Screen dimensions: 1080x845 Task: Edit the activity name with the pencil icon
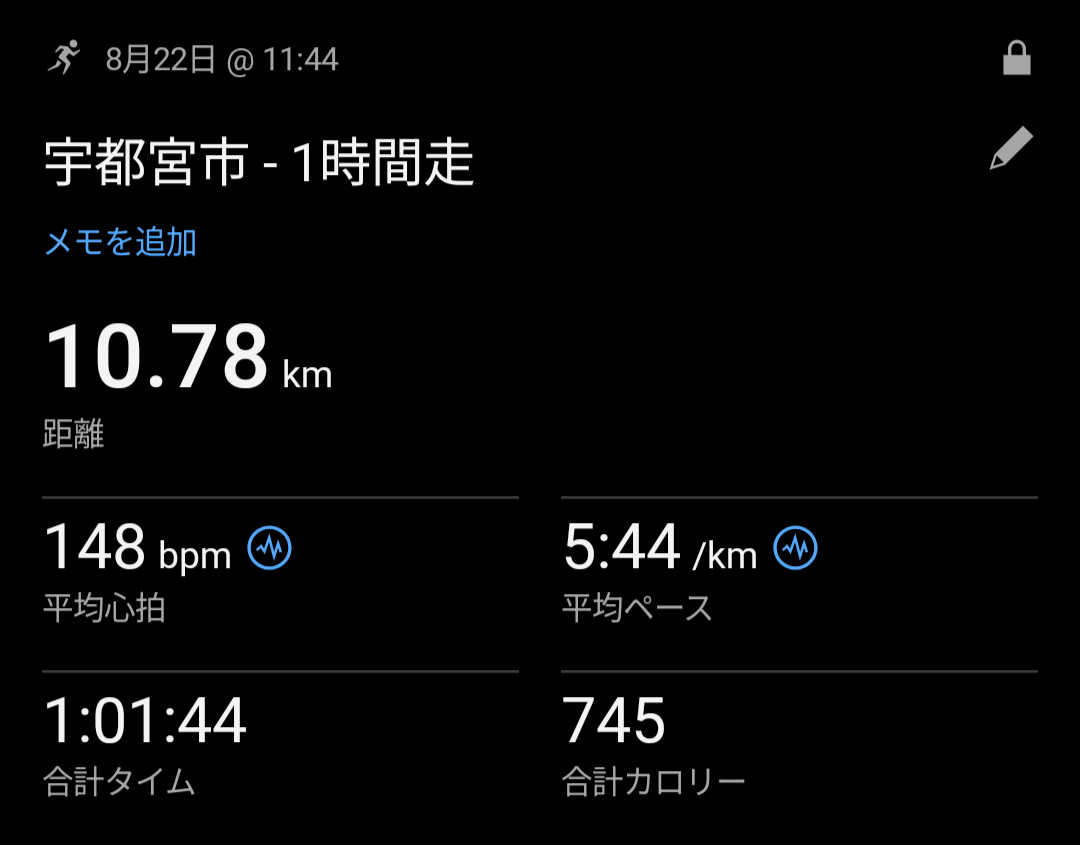coord(1011,147)
